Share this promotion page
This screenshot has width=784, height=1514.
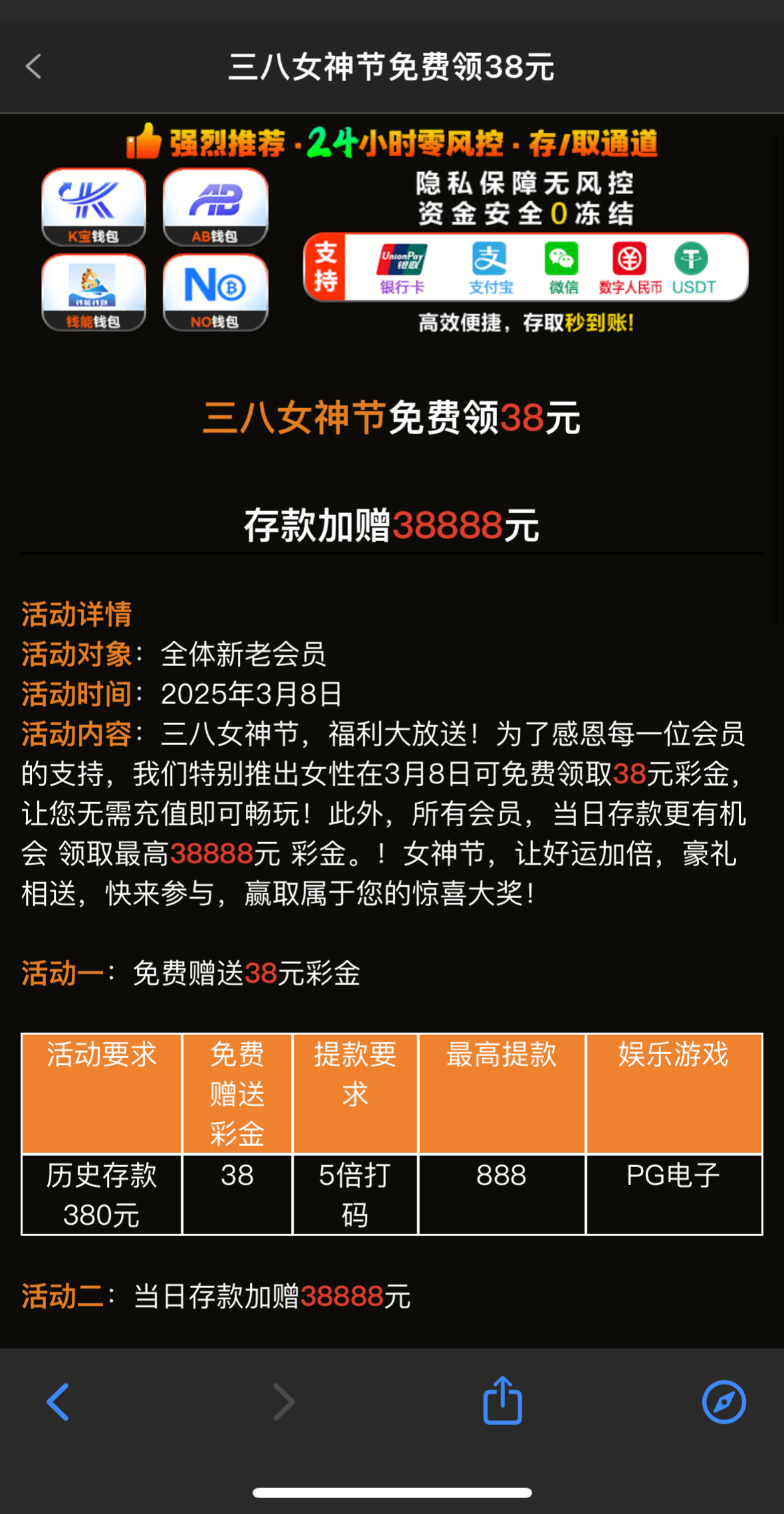coord(502,1400)
